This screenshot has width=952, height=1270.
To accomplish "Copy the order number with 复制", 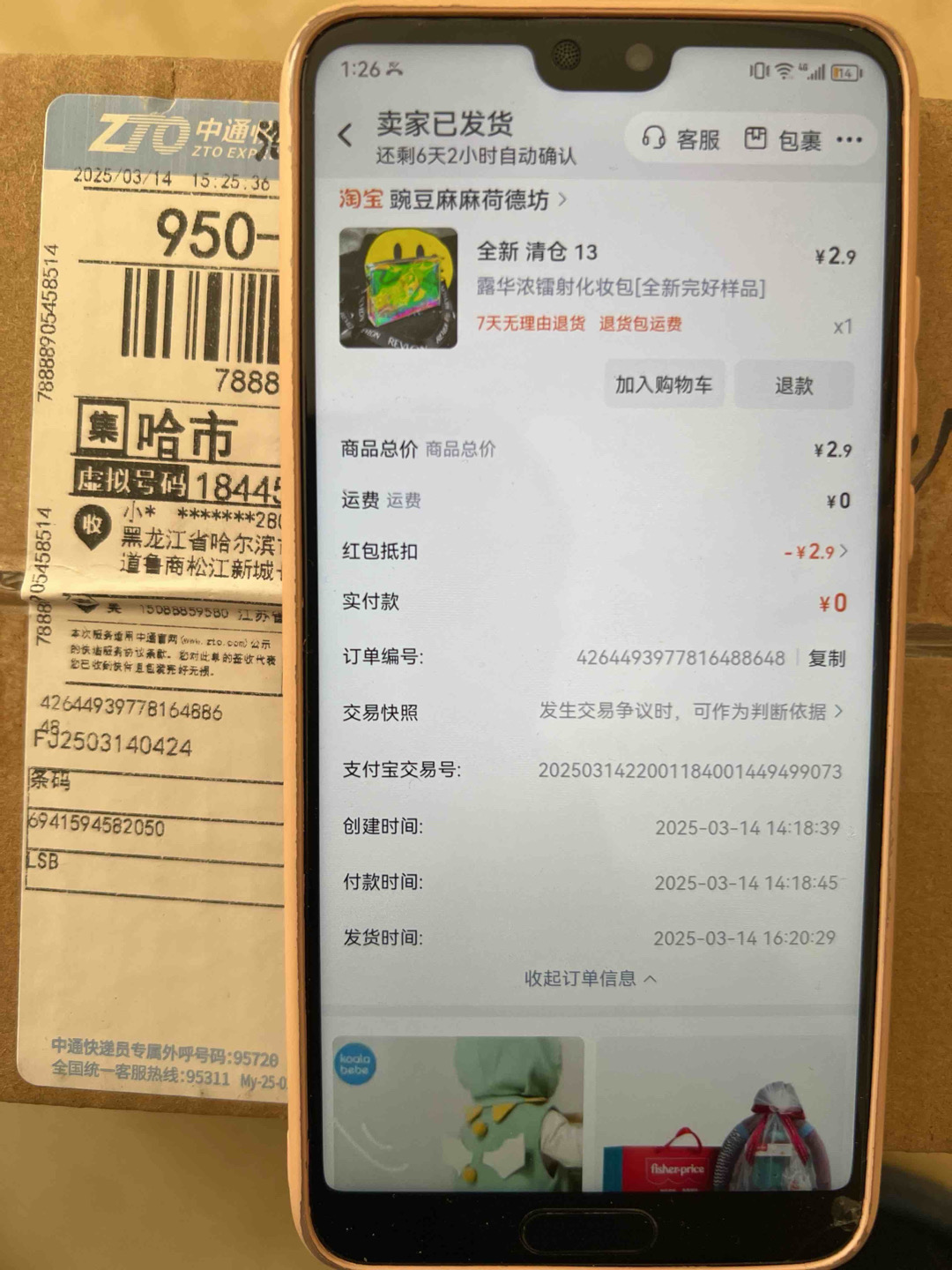I will tap(827, 658).
